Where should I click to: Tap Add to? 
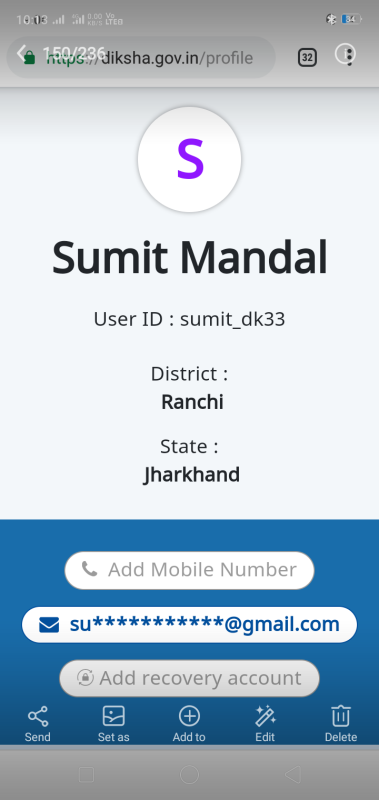pyautogui.click(x=189, y=723)
